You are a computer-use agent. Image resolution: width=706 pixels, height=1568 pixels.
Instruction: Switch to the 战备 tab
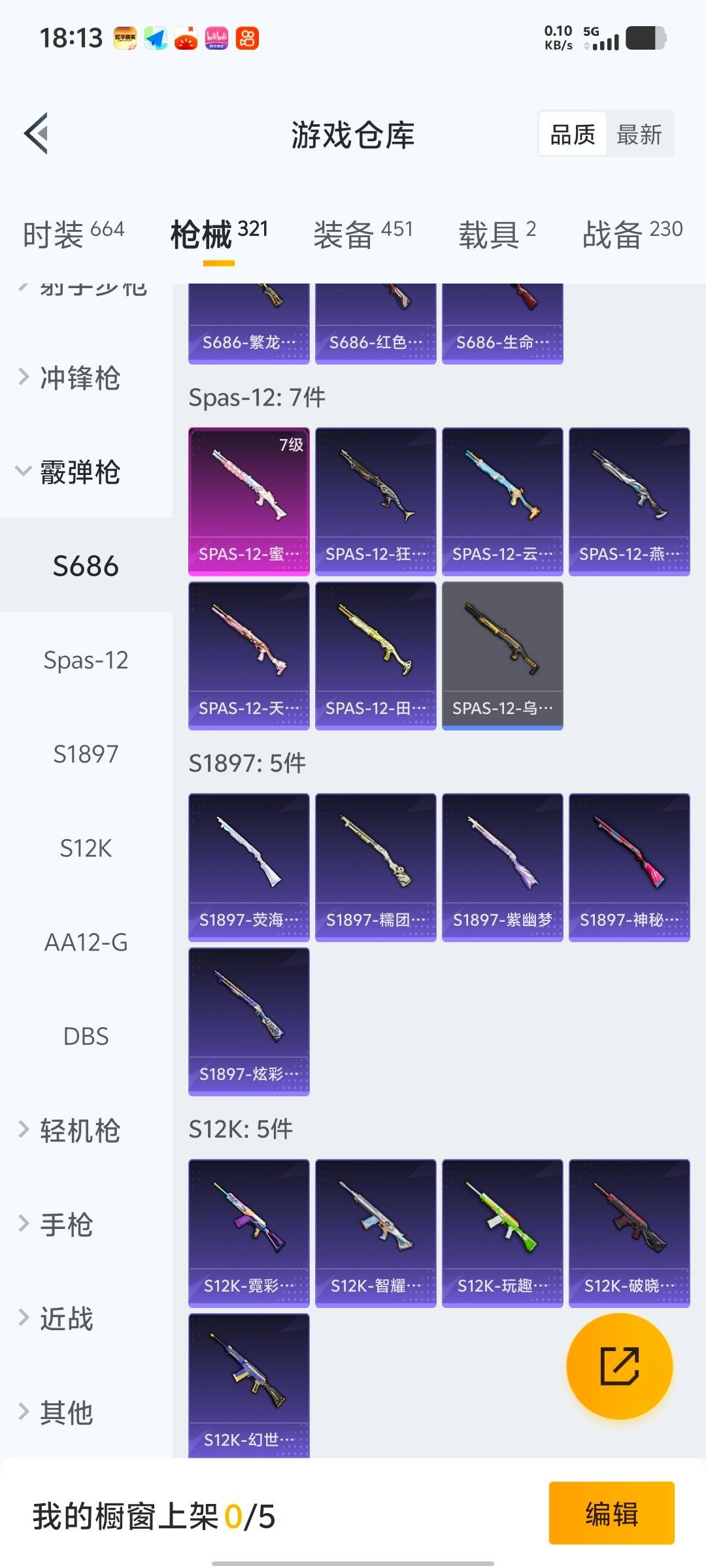pos(632,234)
